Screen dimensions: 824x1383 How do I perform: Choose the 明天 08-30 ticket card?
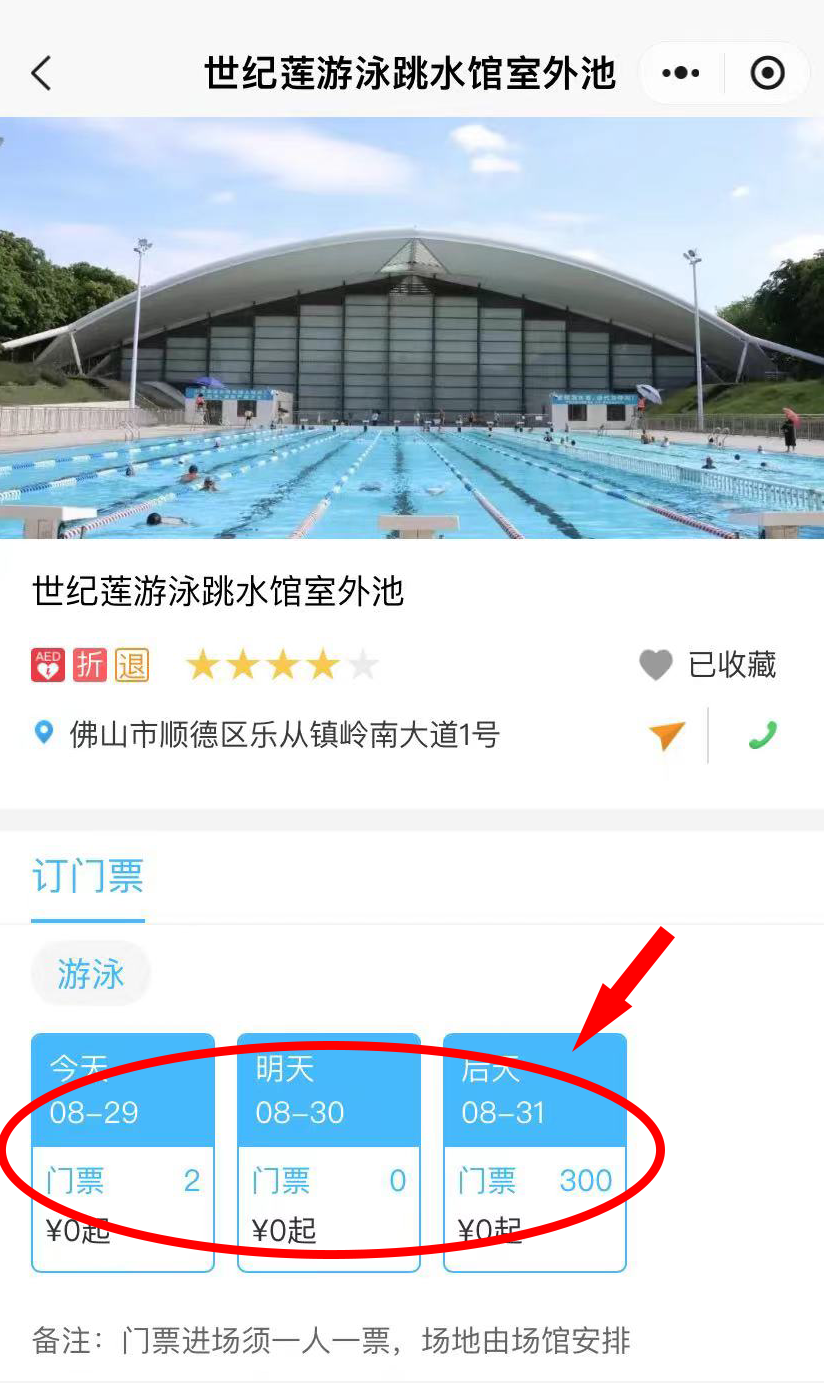329,1152
